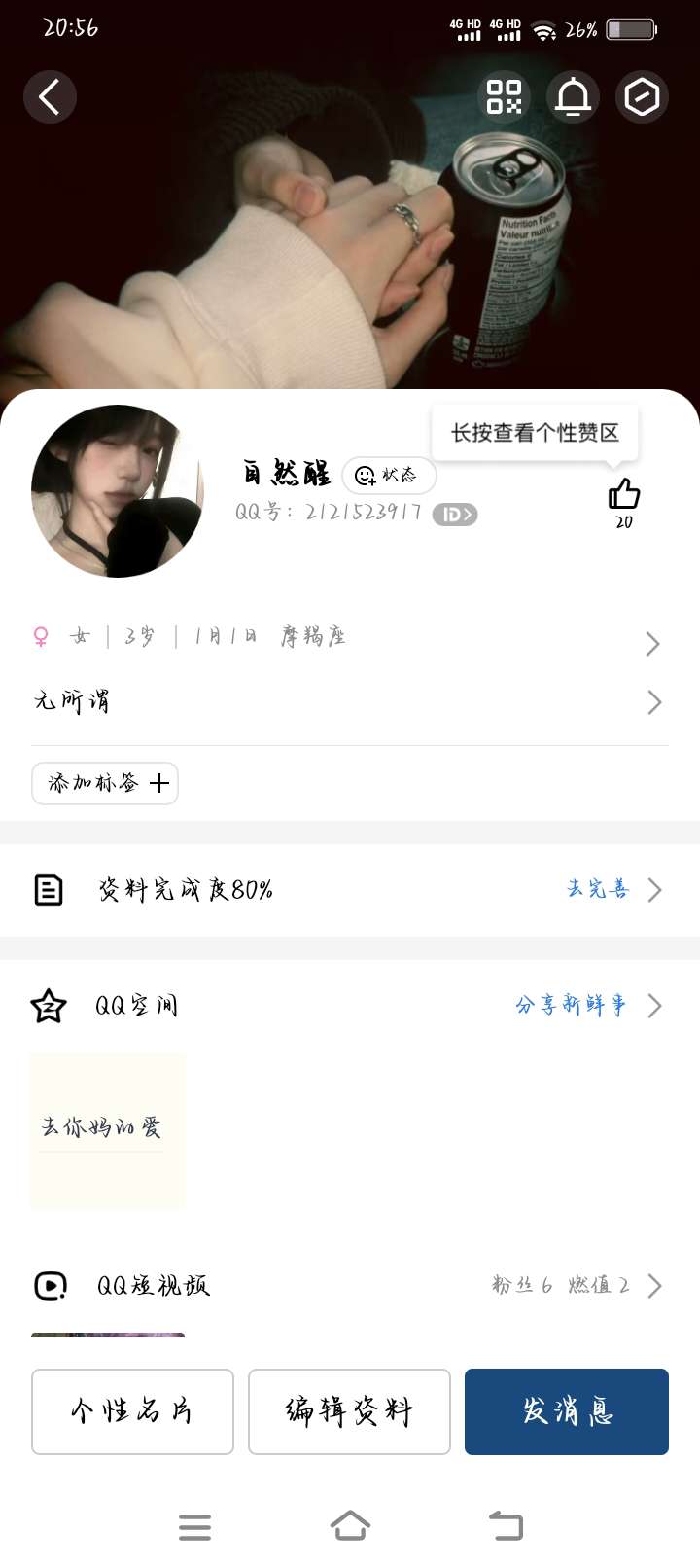This screenshot has width=700, height=1568.
Task: Open the QR code icon
Action: (x=504, y=97)
